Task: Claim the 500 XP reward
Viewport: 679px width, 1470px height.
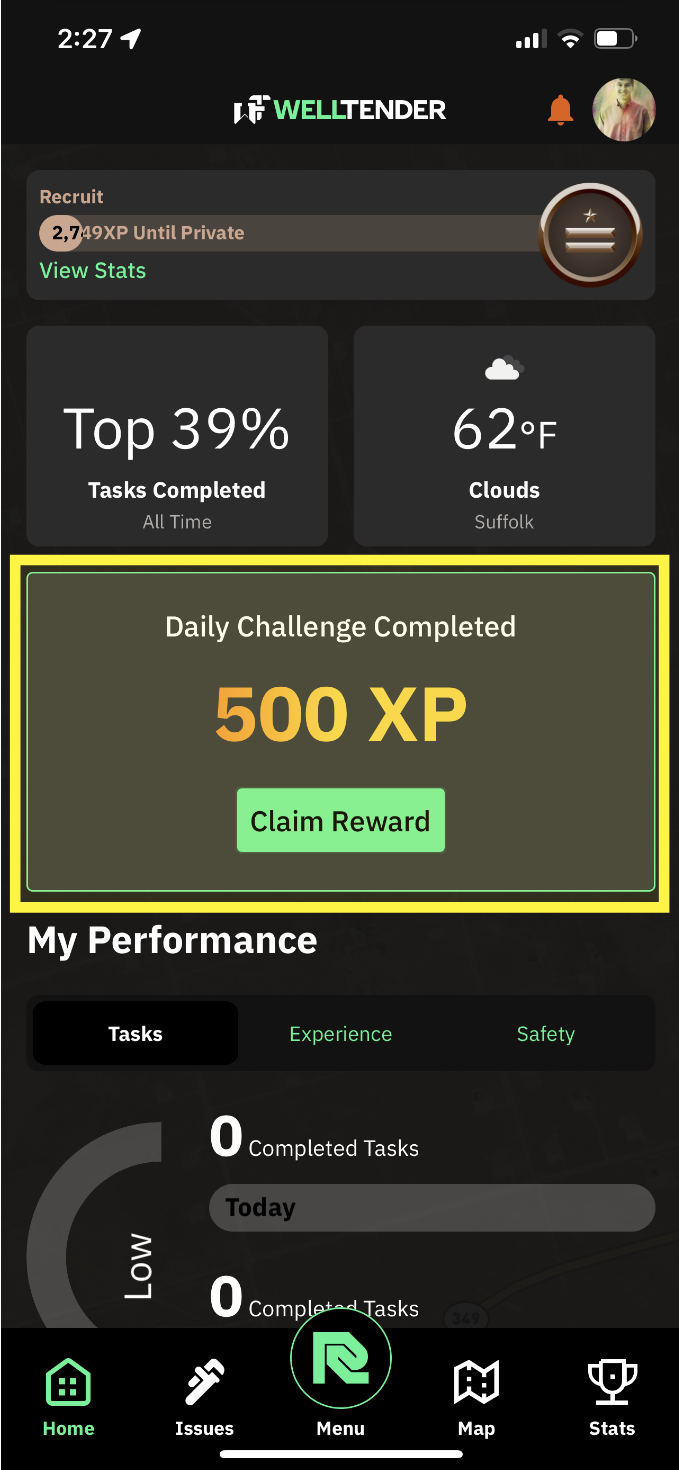Action: 340,821
